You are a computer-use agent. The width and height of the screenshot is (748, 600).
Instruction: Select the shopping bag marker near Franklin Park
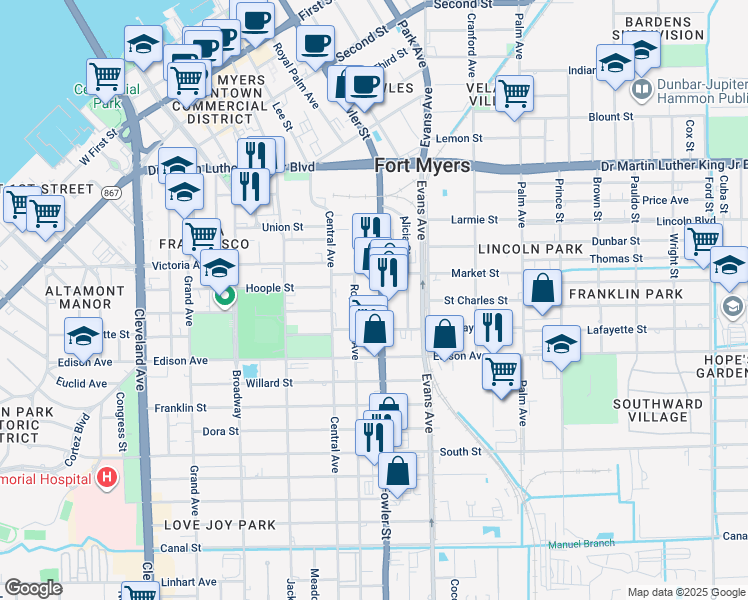[x=541, y=288]
